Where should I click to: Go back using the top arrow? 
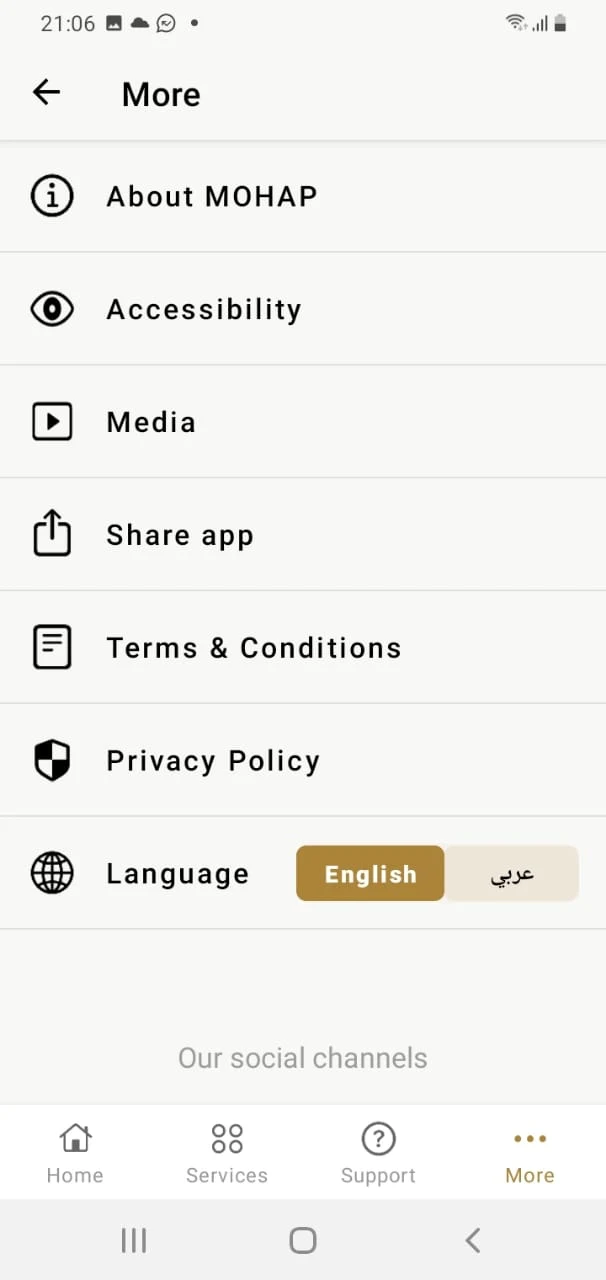click(x=47, y=93)
